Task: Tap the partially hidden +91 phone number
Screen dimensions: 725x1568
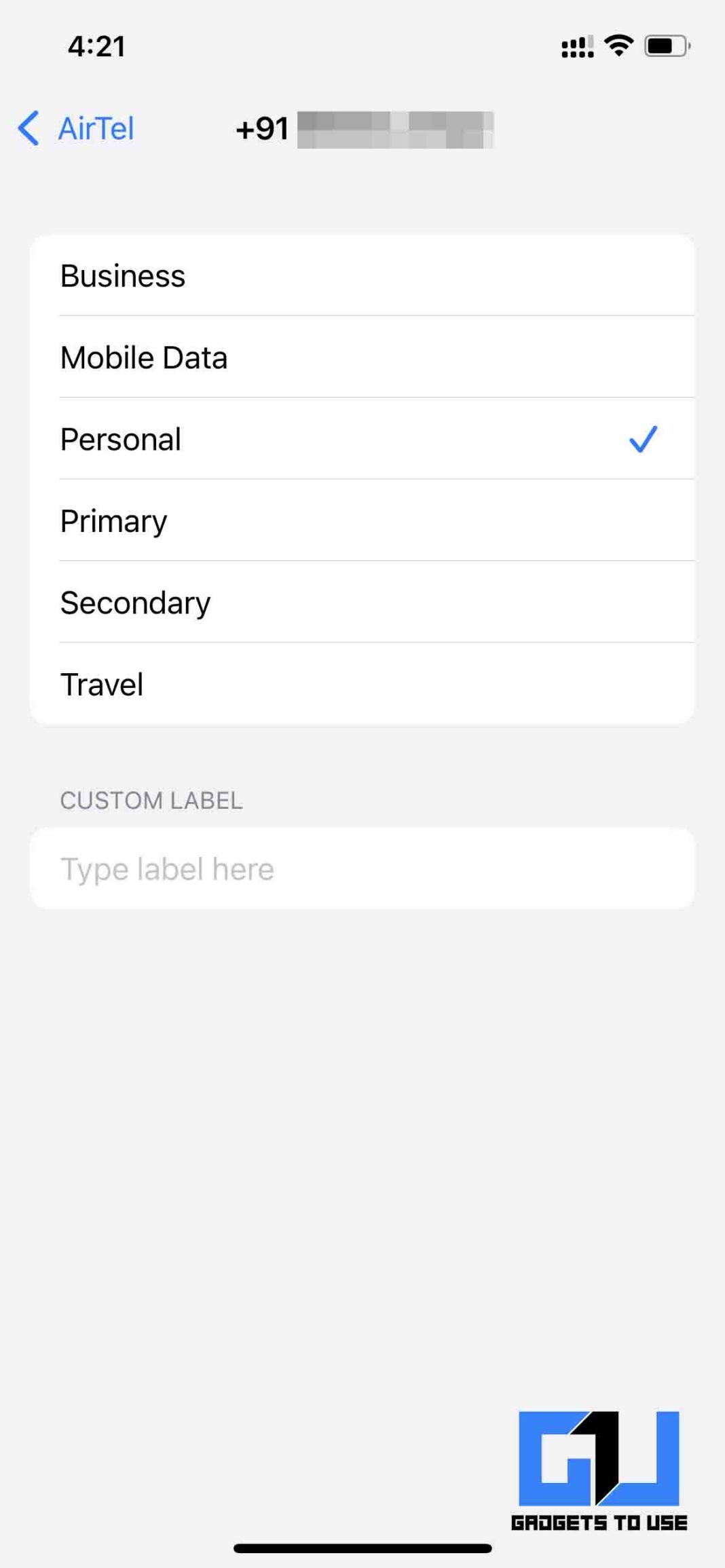Action: (367, 130)
